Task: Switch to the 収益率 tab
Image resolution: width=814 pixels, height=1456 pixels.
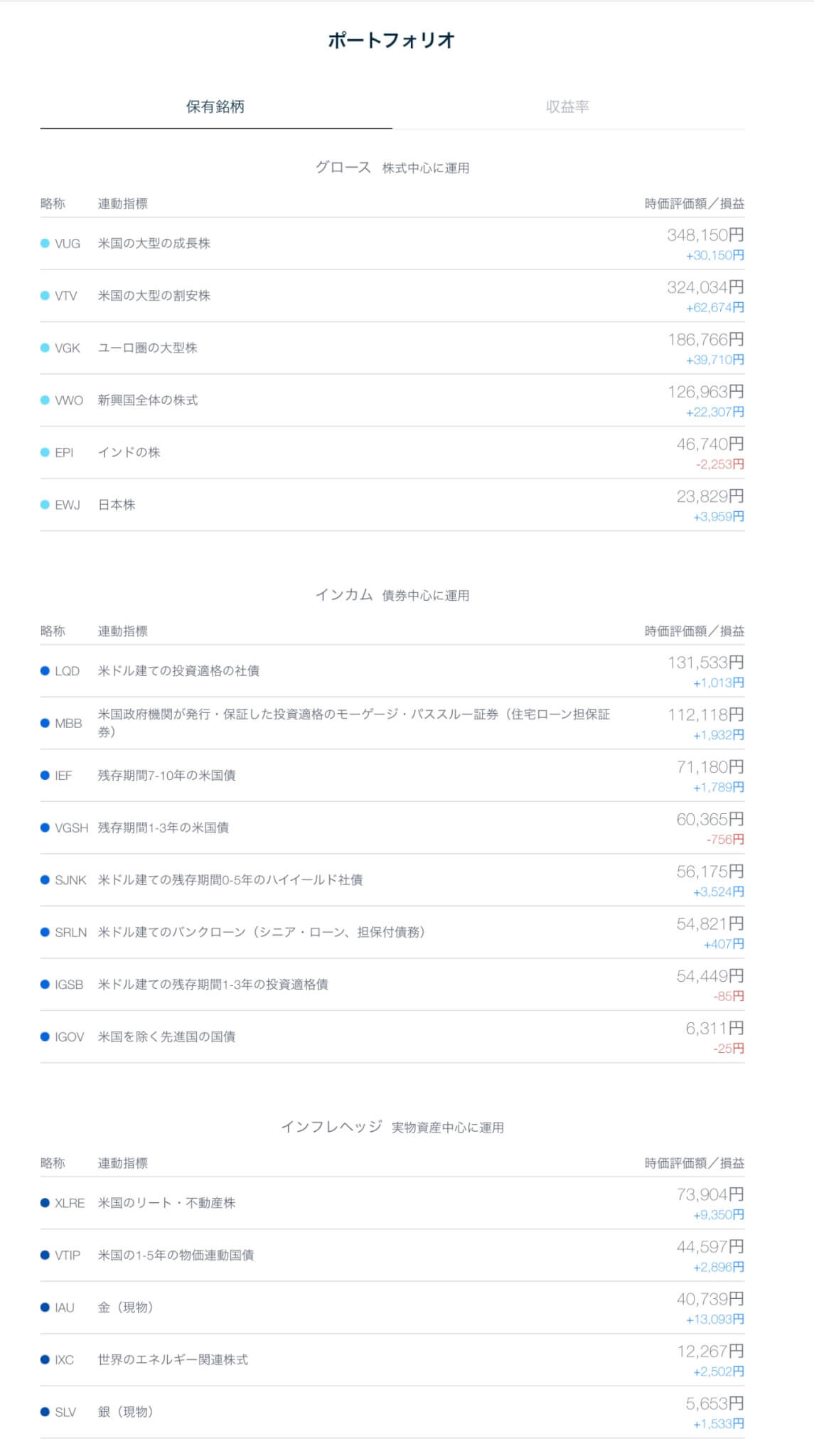Action: click(567, 107)
